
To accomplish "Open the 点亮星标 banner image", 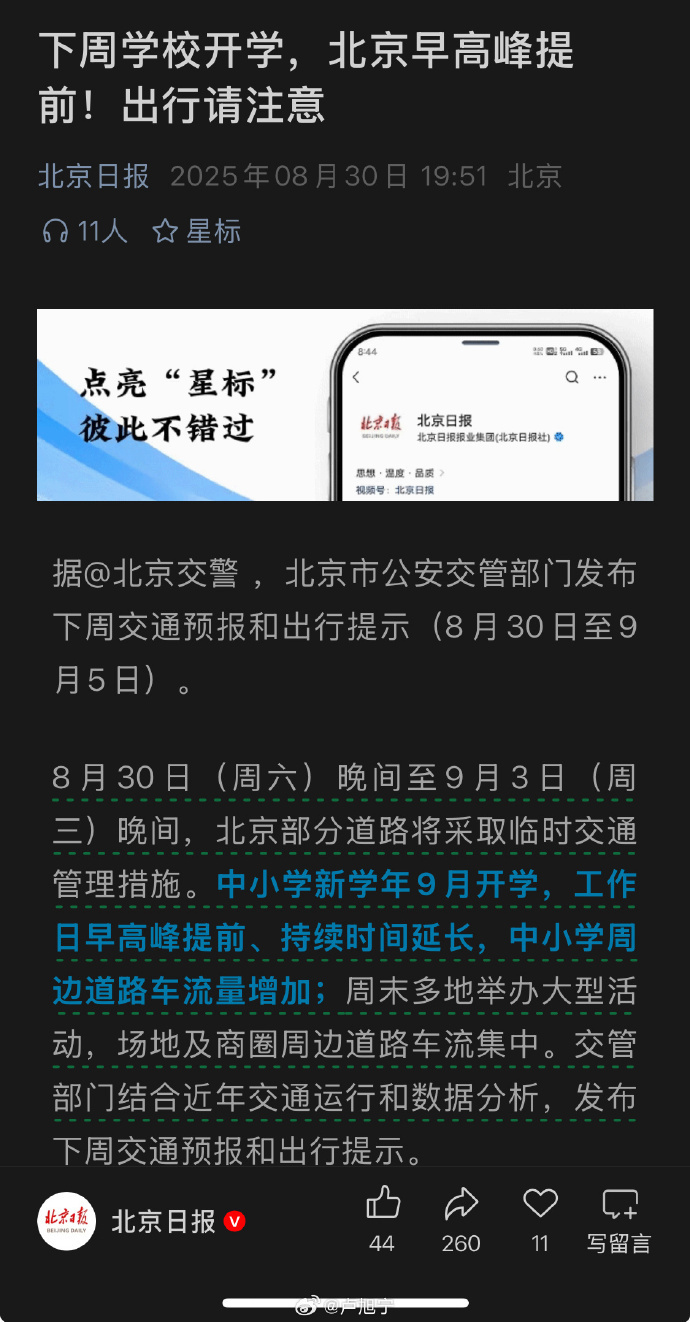I will click(345, 405).
